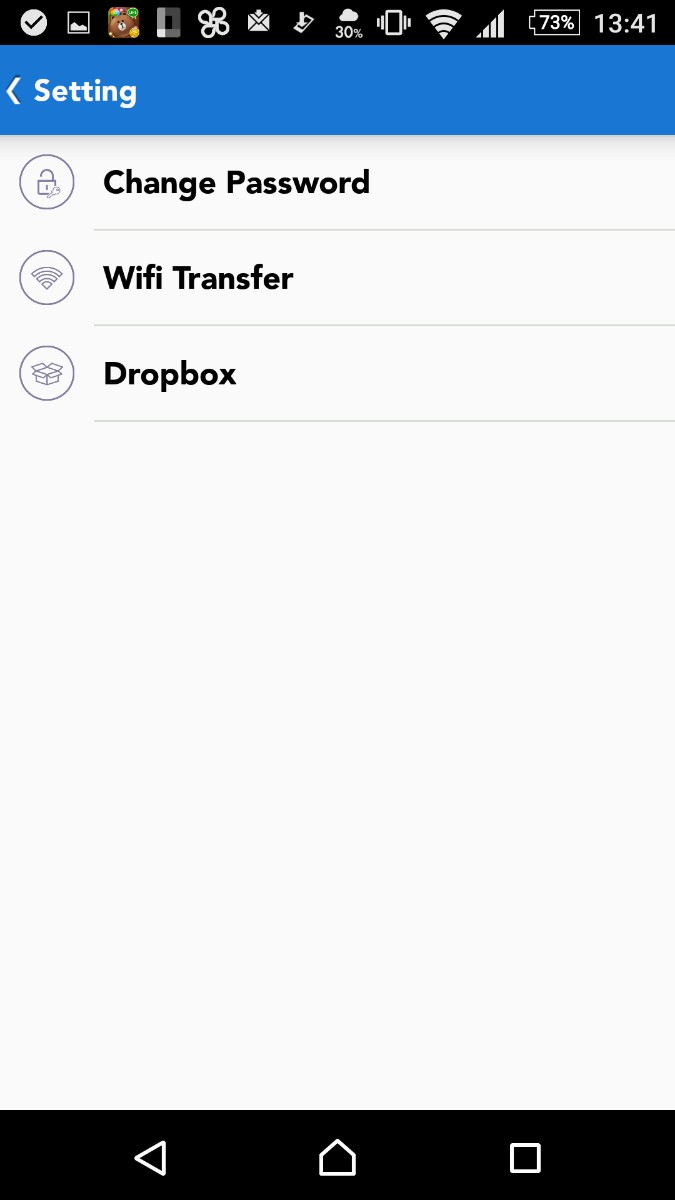Go back from the Setting screen
This screenshot has width=675, height=1200.
(16, 91)
